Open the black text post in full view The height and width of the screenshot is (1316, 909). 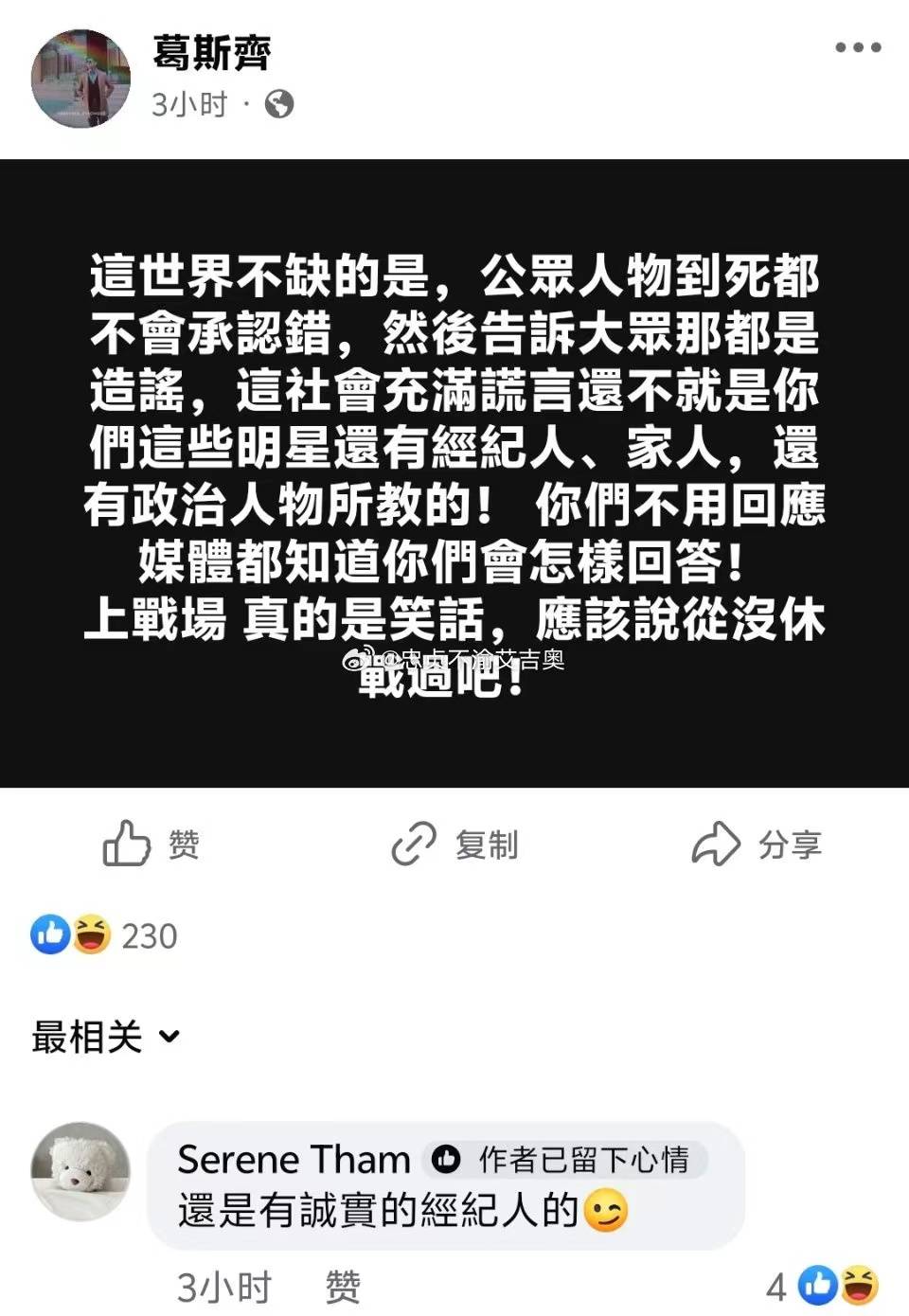(454, 473)
